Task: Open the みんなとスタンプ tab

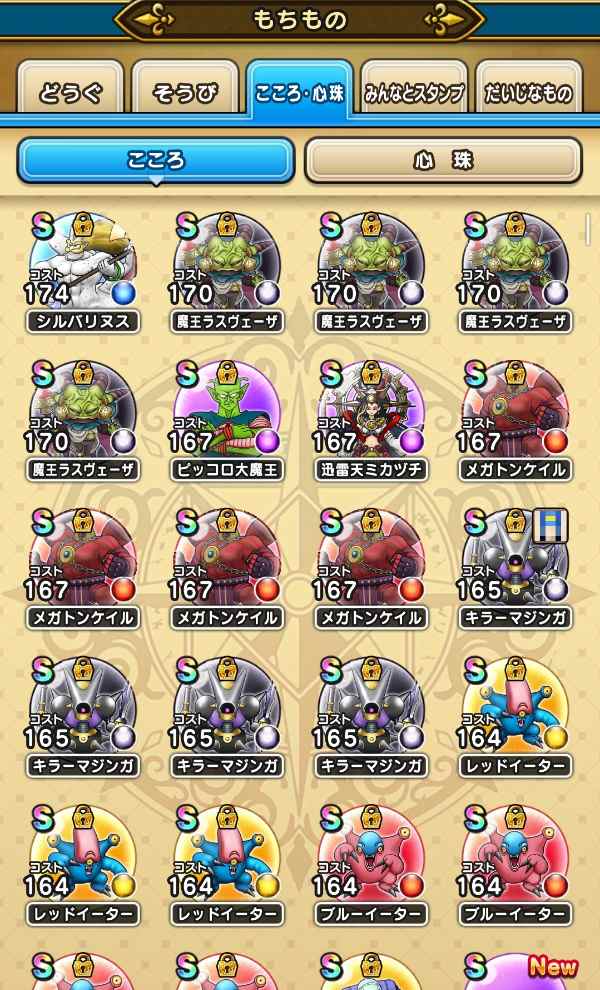Action: (414, 93)
